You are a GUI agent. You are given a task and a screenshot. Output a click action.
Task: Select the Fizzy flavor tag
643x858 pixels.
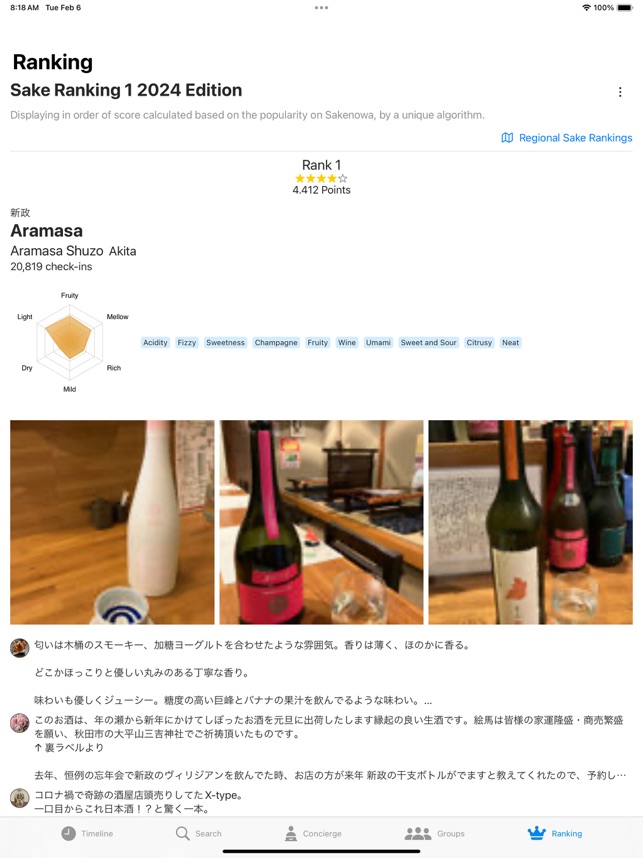tap(187, 343)
